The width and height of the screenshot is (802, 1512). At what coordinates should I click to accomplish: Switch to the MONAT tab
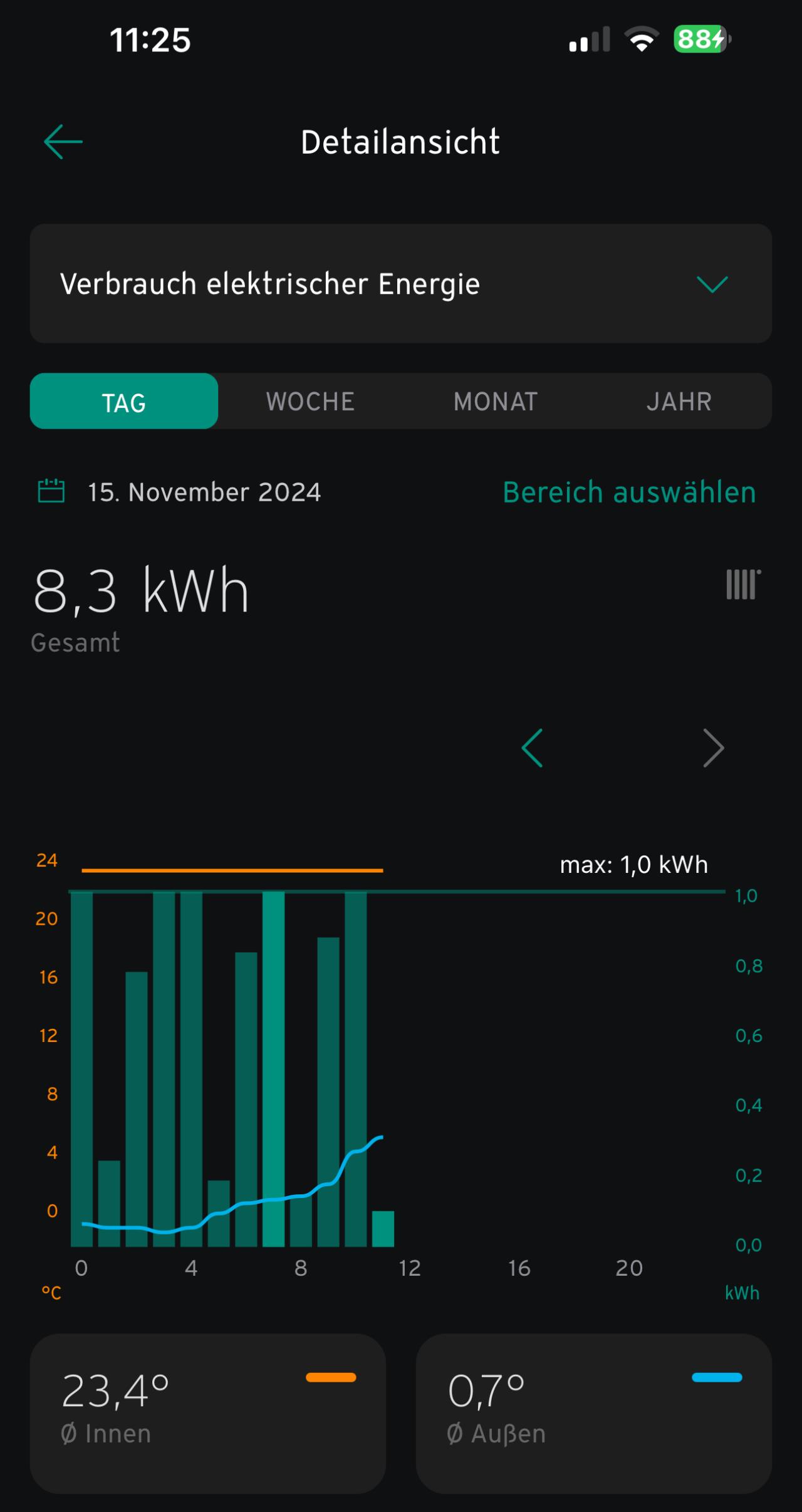[x=496, y=401]
